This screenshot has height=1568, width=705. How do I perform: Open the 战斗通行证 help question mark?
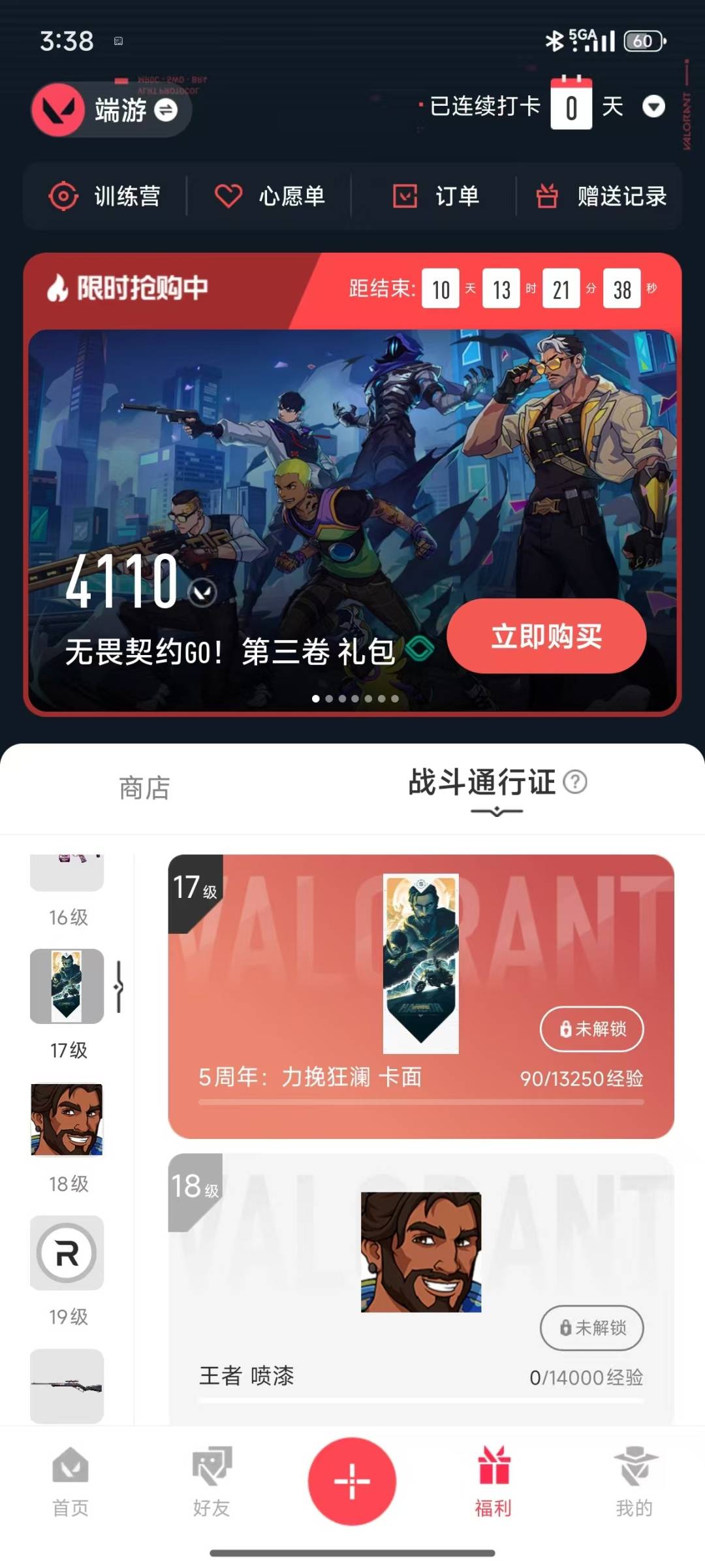[x=575, y=782]
